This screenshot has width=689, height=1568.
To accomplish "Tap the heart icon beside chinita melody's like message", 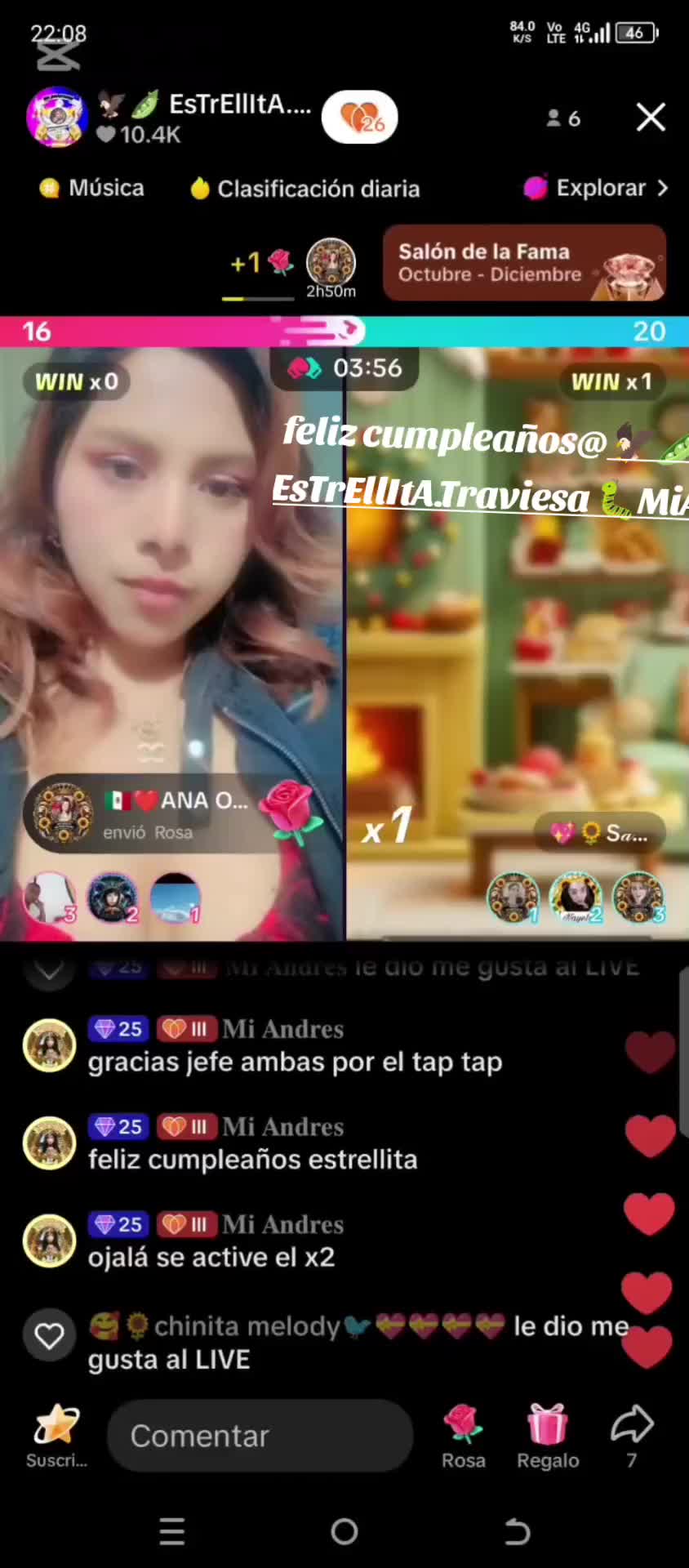I will click(x=49, y=1336).
